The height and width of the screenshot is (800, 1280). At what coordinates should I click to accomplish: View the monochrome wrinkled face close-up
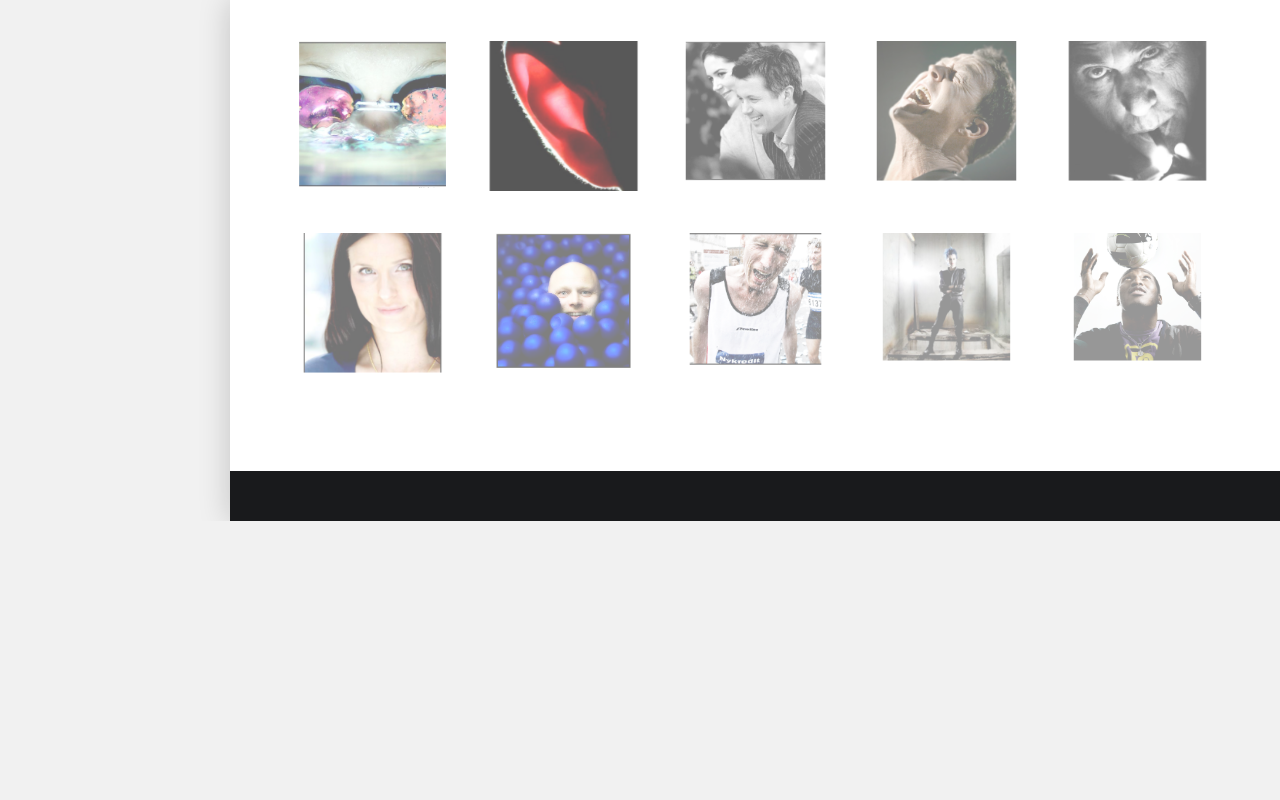tap(1137, 111)
